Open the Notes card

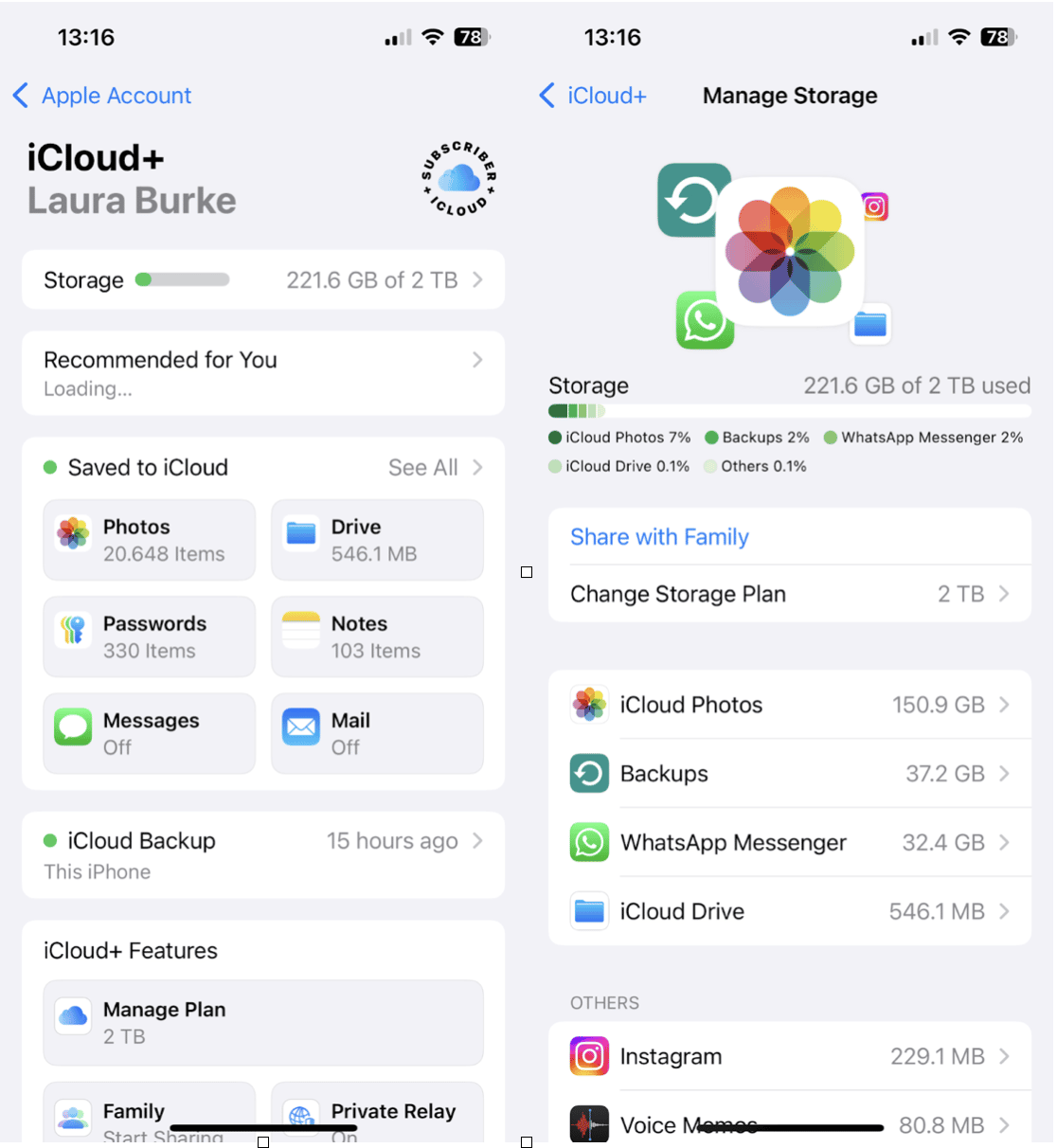click(377, 637)
